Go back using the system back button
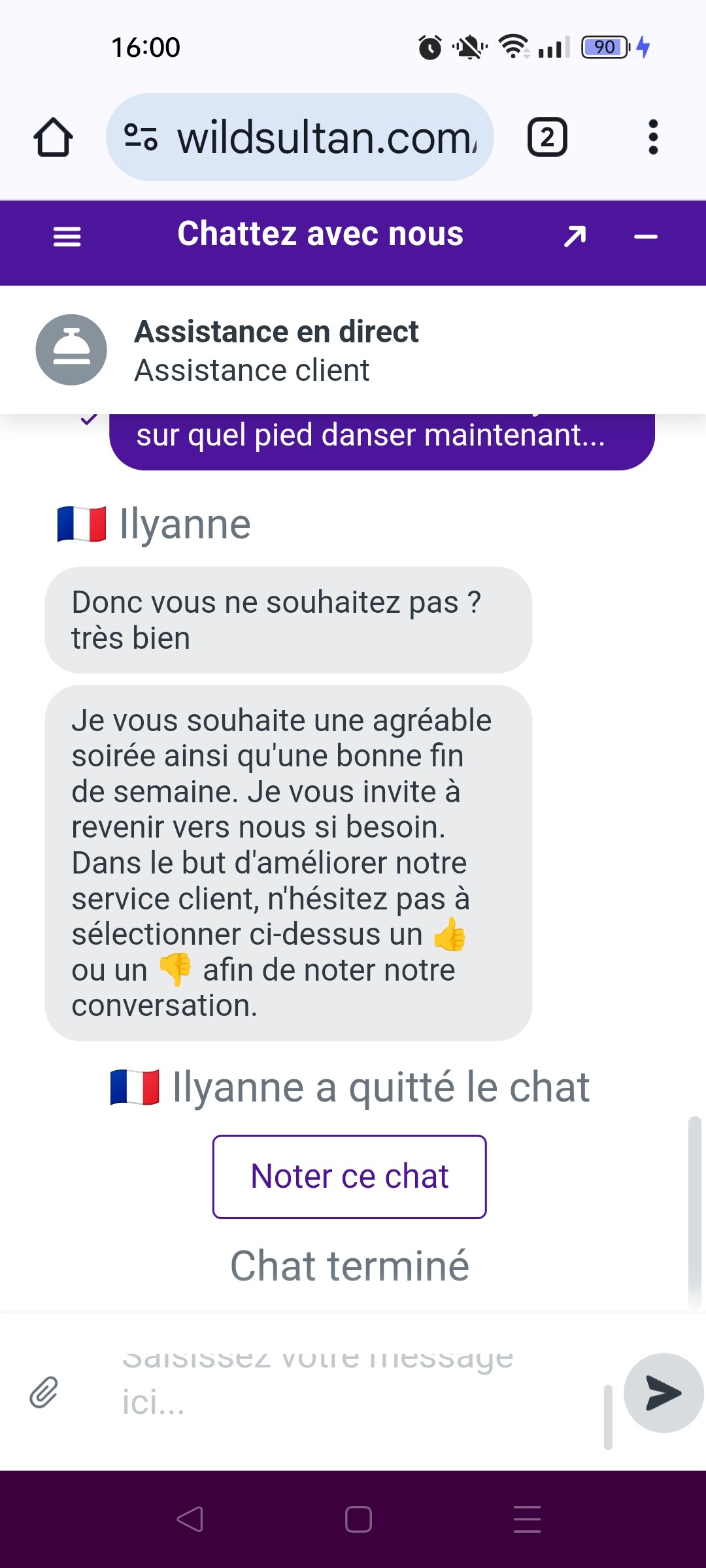The image size is (706, 1568). (x=190, y=1519)
